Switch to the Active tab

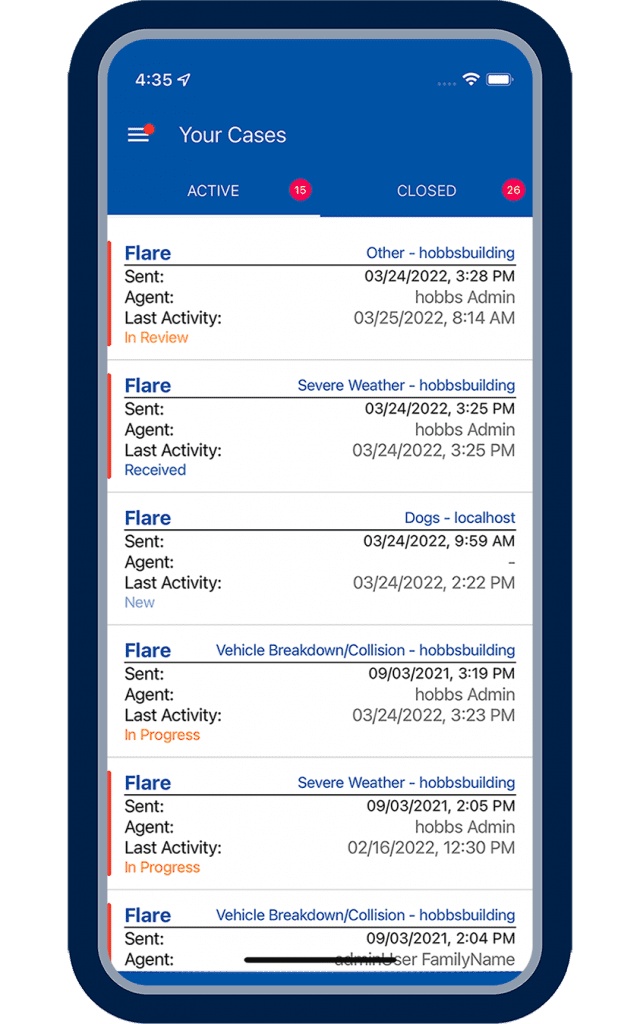point(214,191)
